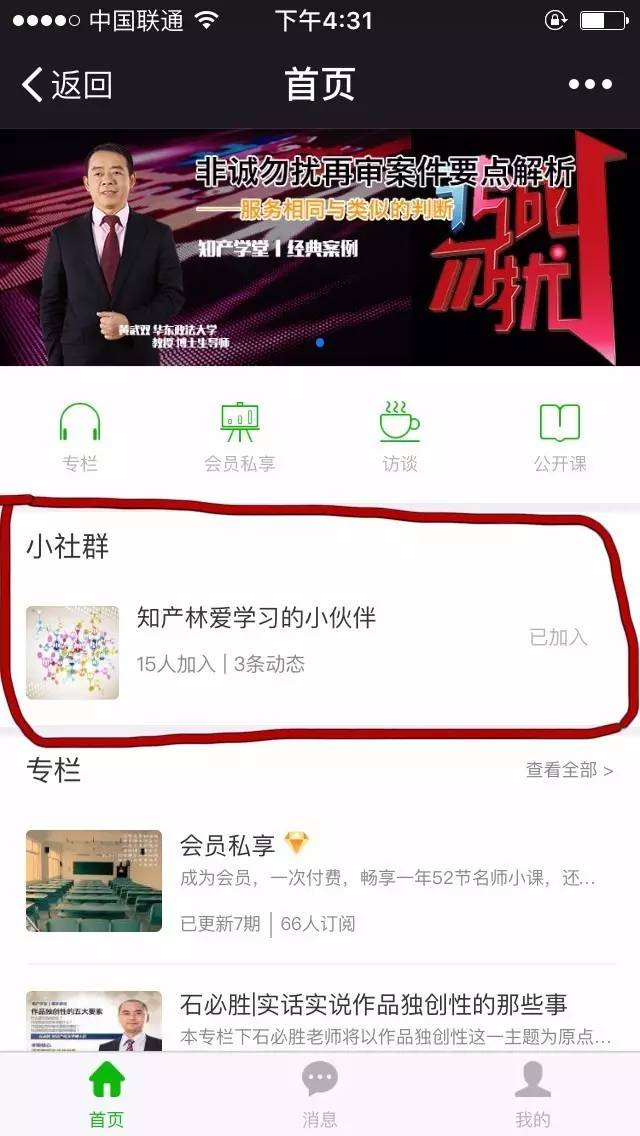This screenshot has height=1136, width=640.
Task: Switch to the 消息 tab
Action: tap(320, 1093)
